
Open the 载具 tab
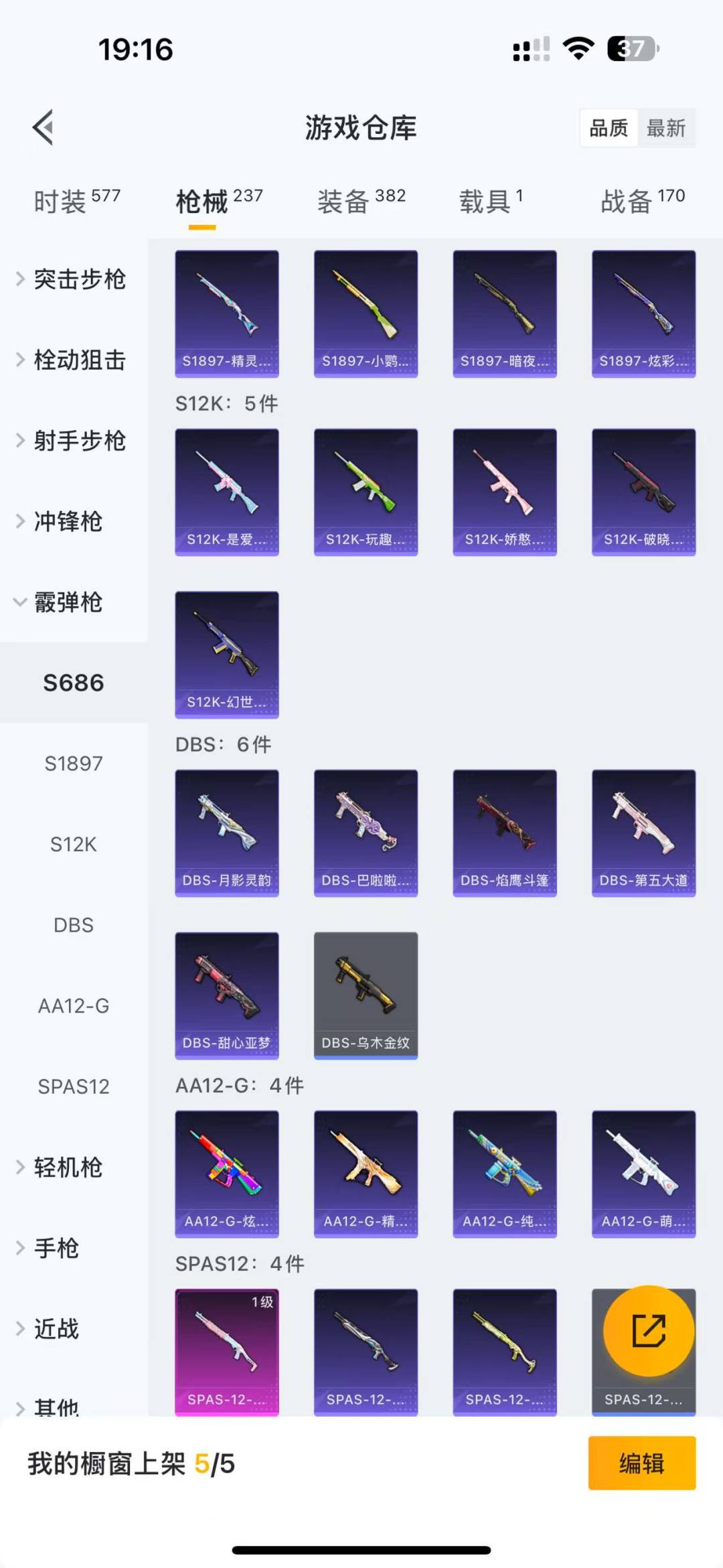click(490, 200)
